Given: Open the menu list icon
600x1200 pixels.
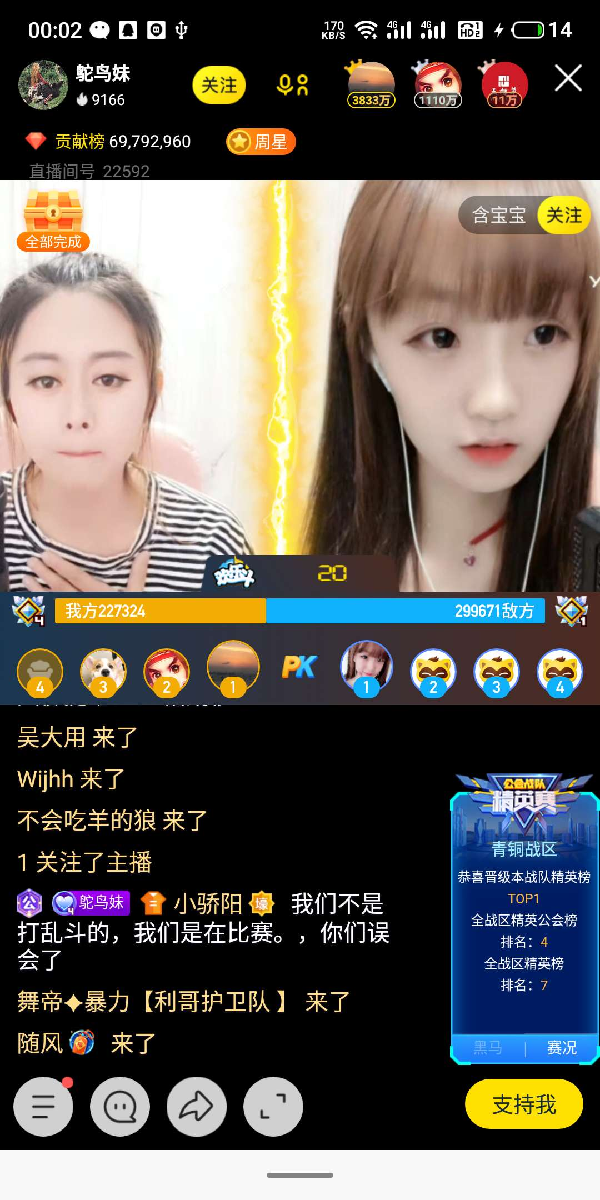Looking at the screenshot, I should (43, 1106).
